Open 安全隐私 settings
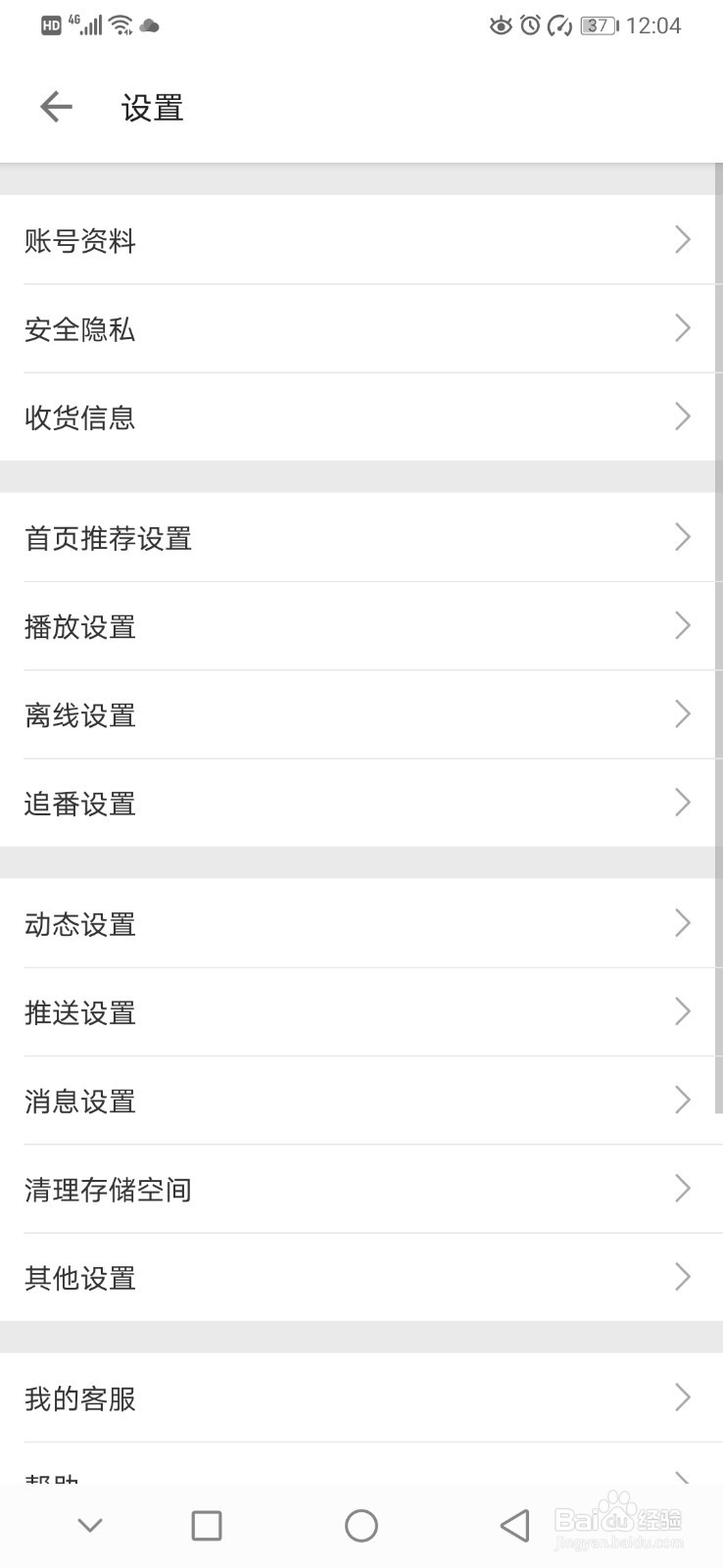The image size is (723, 1568). pyautogui.click(x=361, y=329)
